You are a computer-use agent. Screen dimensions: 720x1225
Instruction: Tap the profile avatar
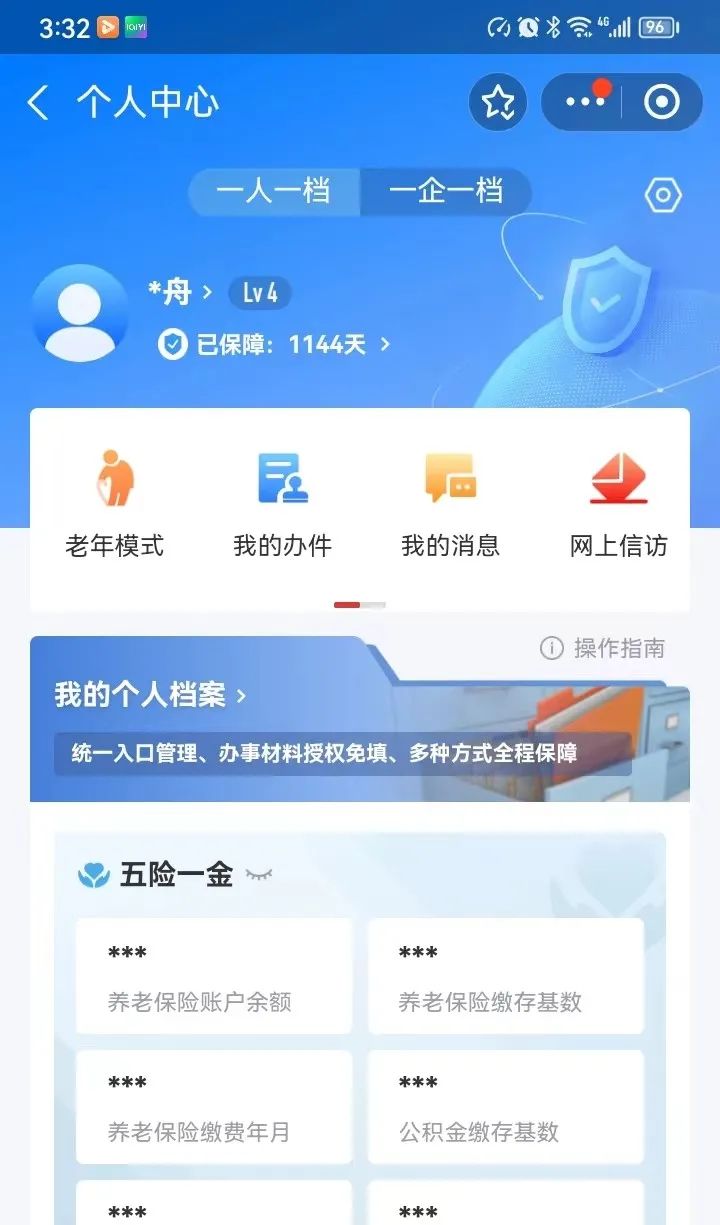80,313
